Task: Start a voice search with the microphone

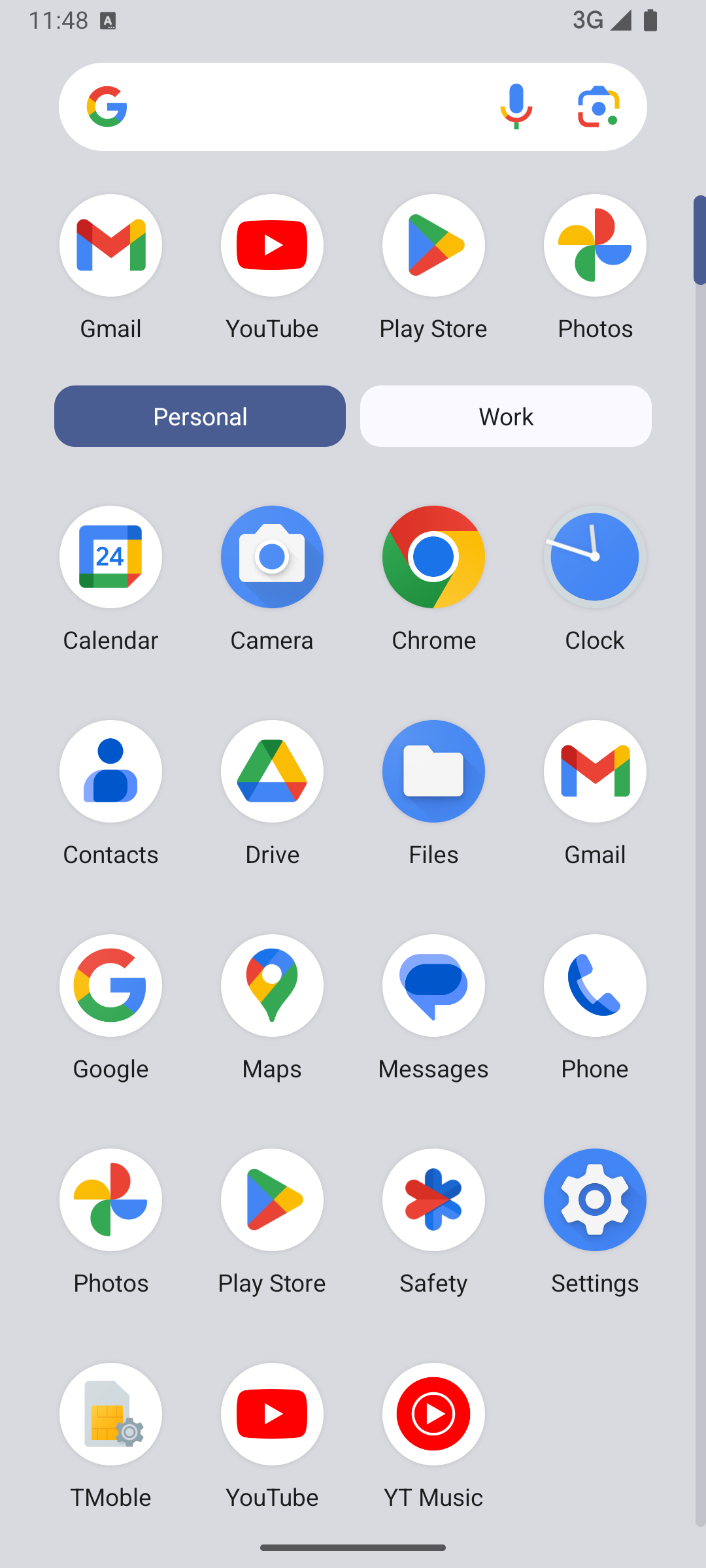Action: pyautogui.click(x=516, y=106)
